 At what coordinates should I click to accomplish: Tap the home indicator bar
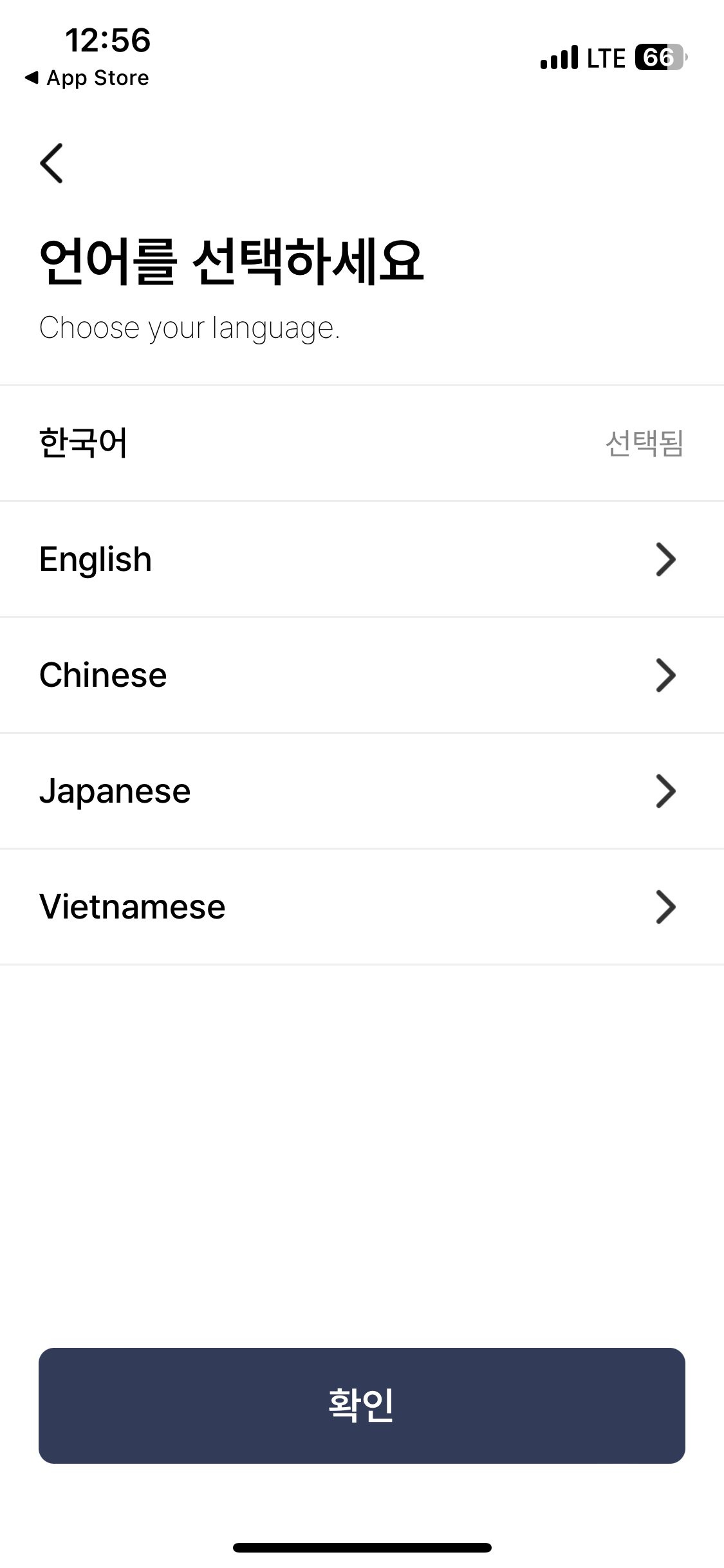(x=362, y=1547)
